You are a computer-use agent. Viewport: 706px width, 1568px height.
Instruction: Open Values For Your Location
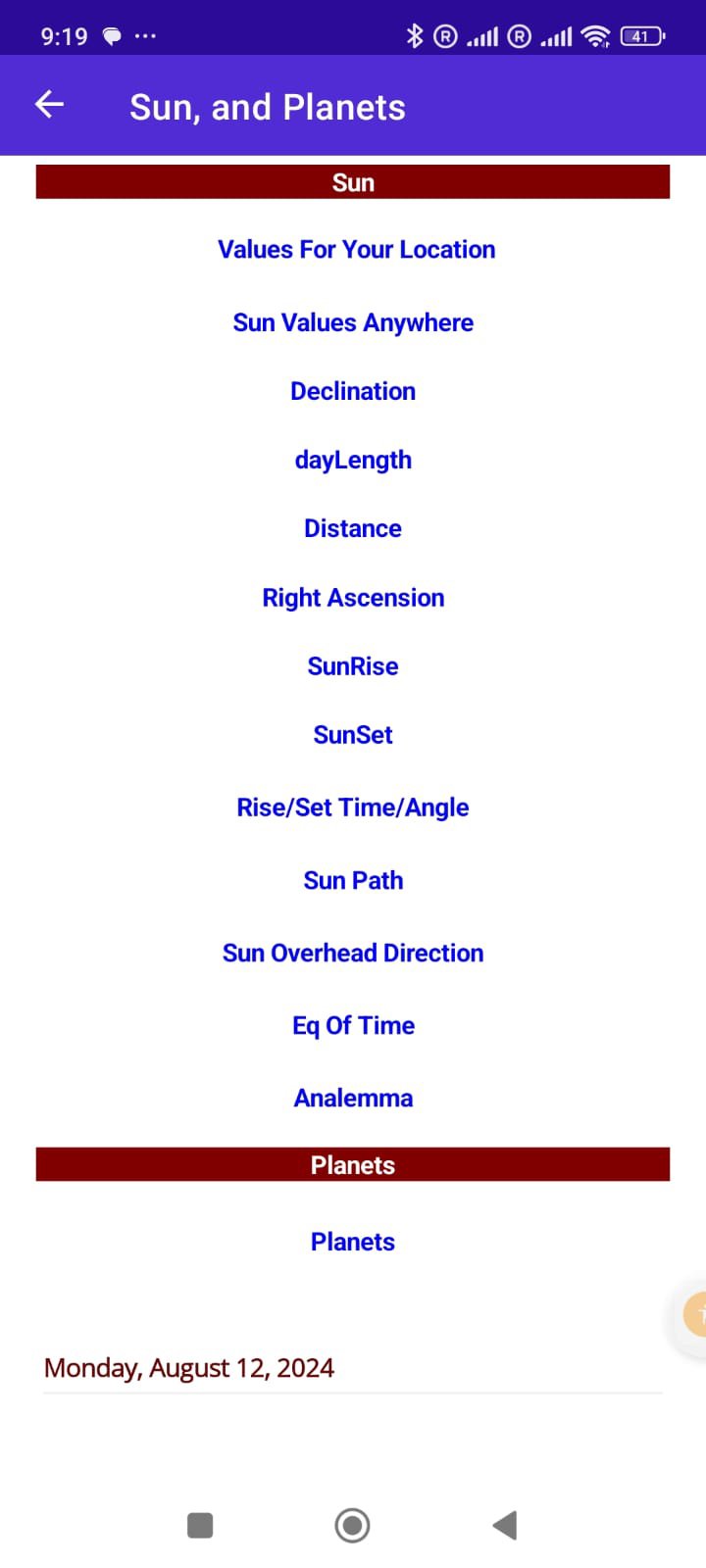click(x=356, y=250)
